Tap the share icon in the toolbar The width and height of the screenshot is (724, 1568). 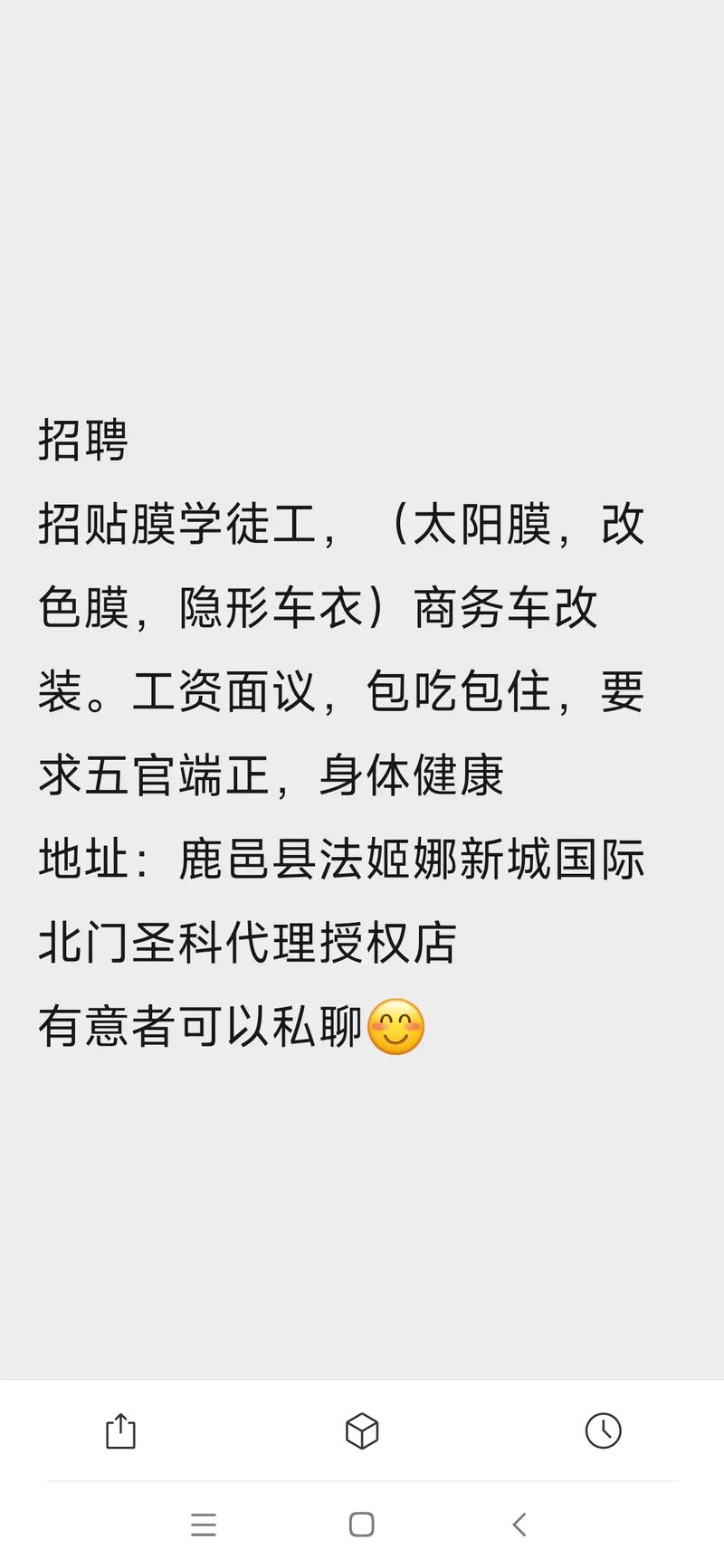point(120,1431)
